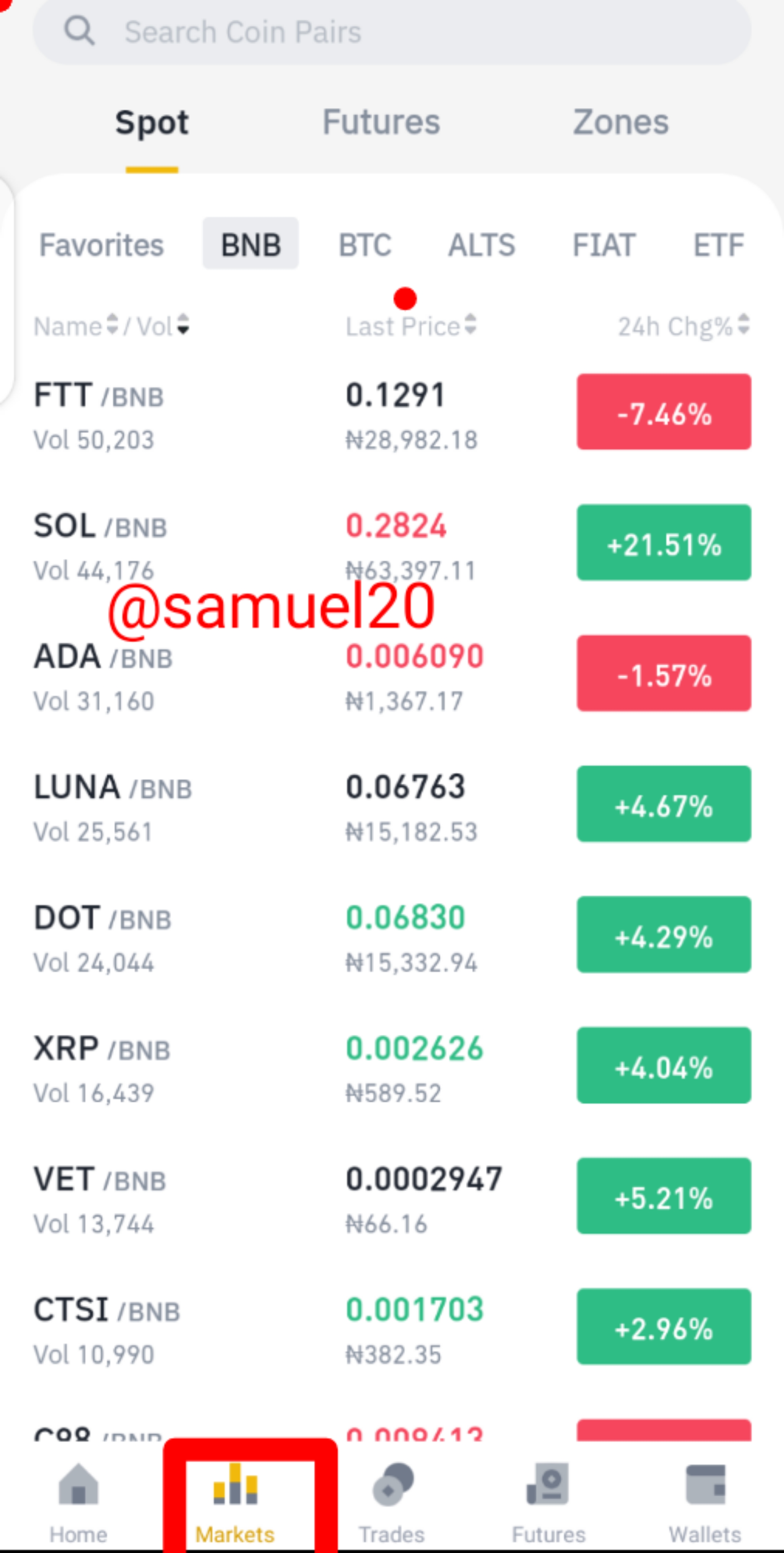This screenshot has height=1553, width=784.
Task: Sort the list by 24h Chg%
Action: [x=683, y=326]
